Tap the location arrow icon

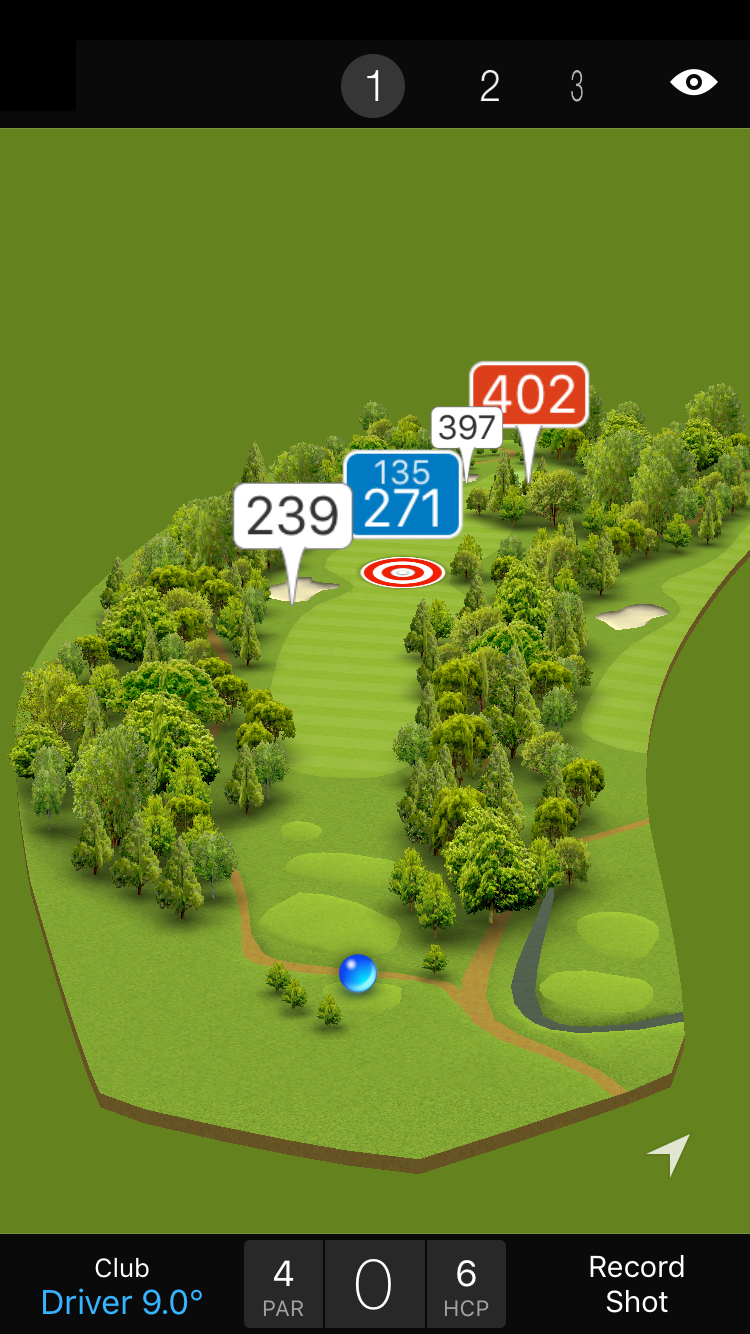[669, 1154]
